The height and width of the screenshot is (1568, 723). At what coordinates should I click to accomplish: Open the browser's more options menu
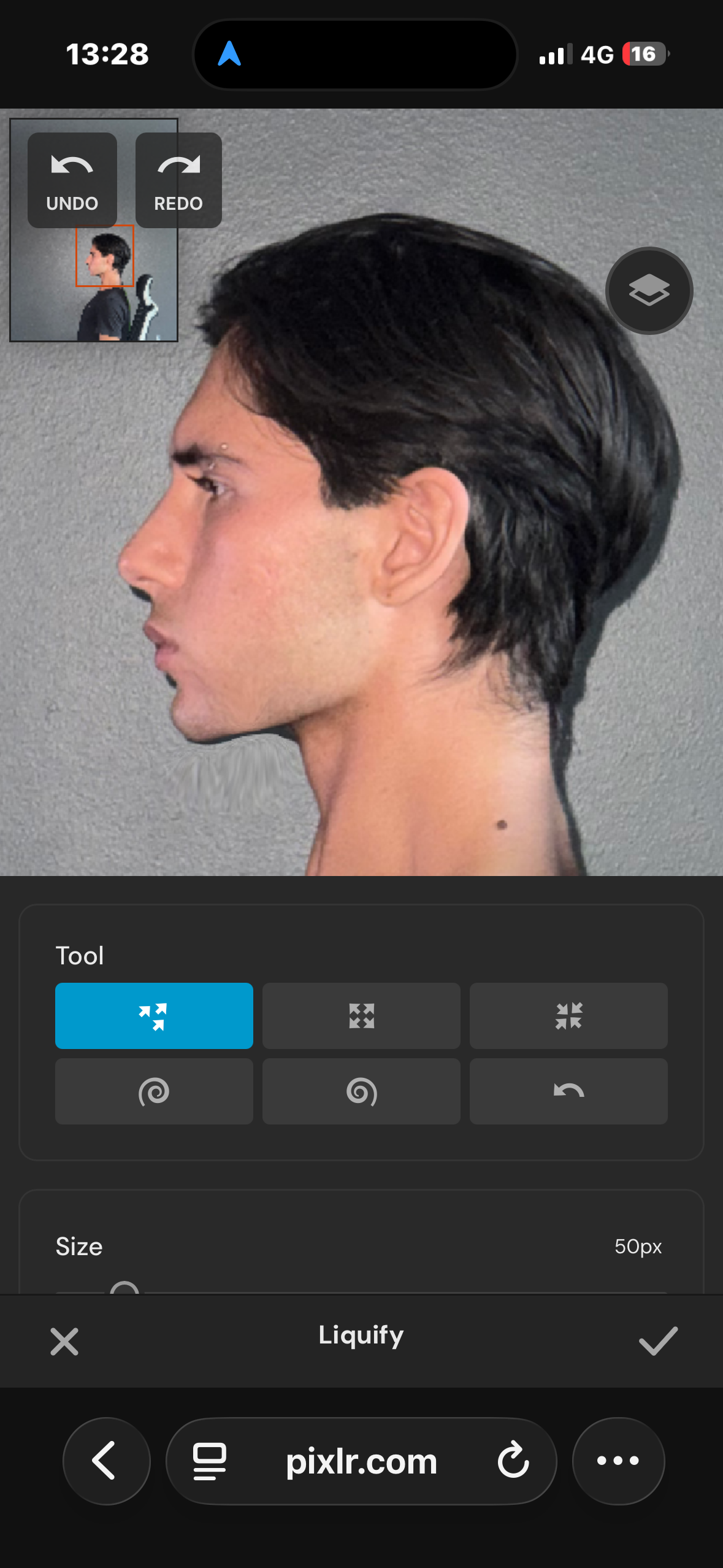point(618,1461)
